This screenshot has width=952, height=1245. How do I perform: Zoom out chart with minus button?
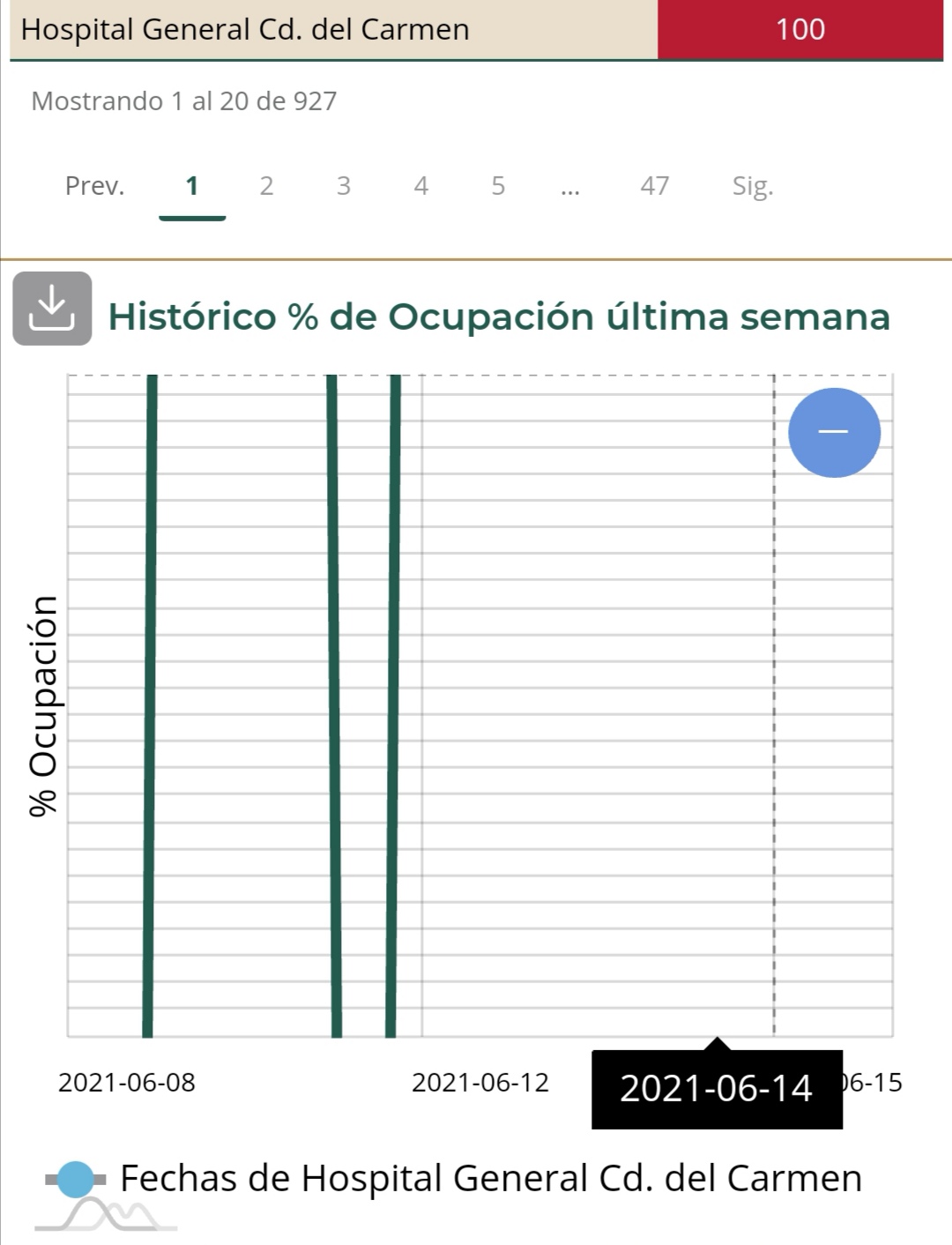(834, 432)
